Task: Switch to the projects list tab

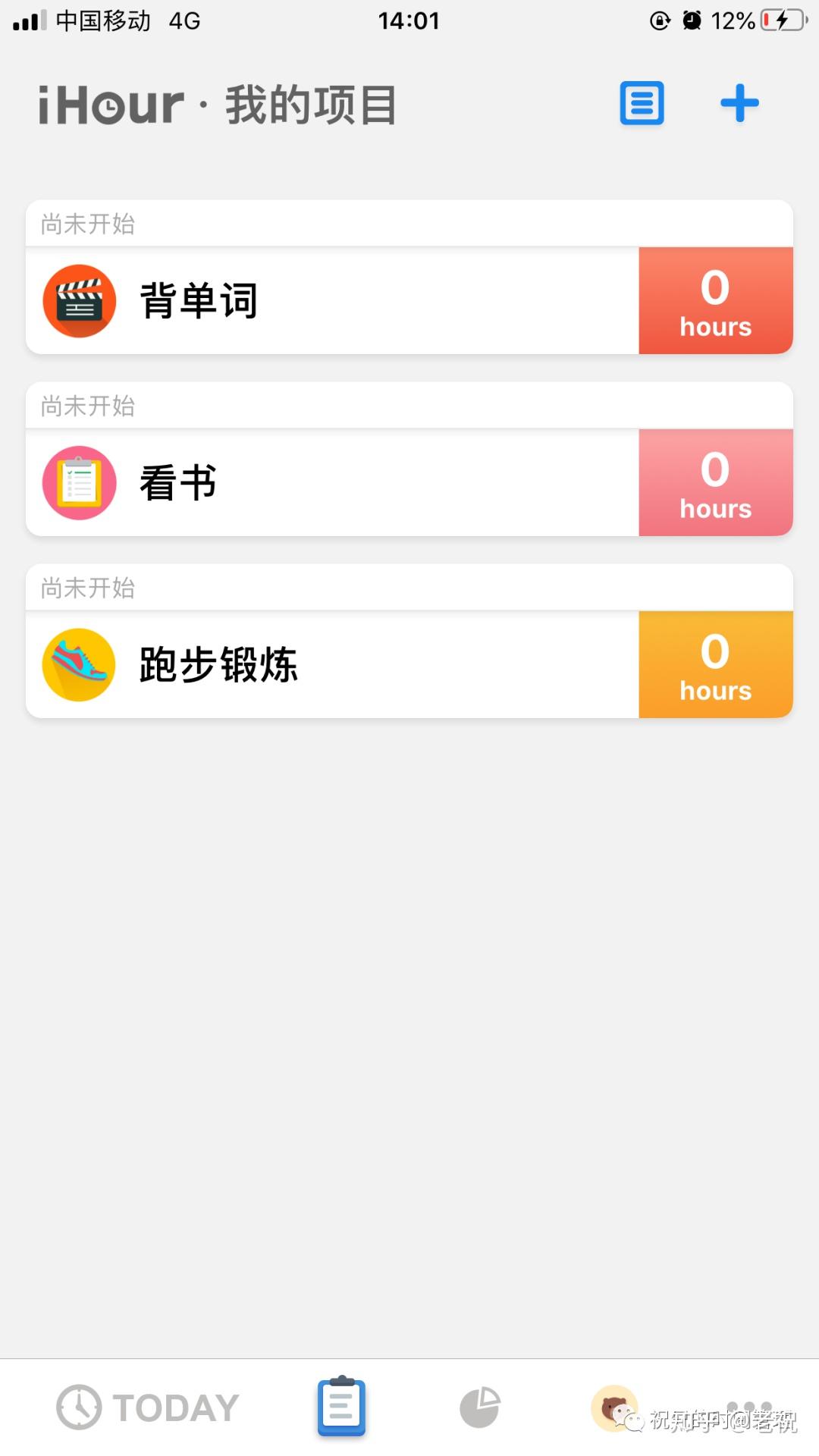Action: coord(341,1405)
